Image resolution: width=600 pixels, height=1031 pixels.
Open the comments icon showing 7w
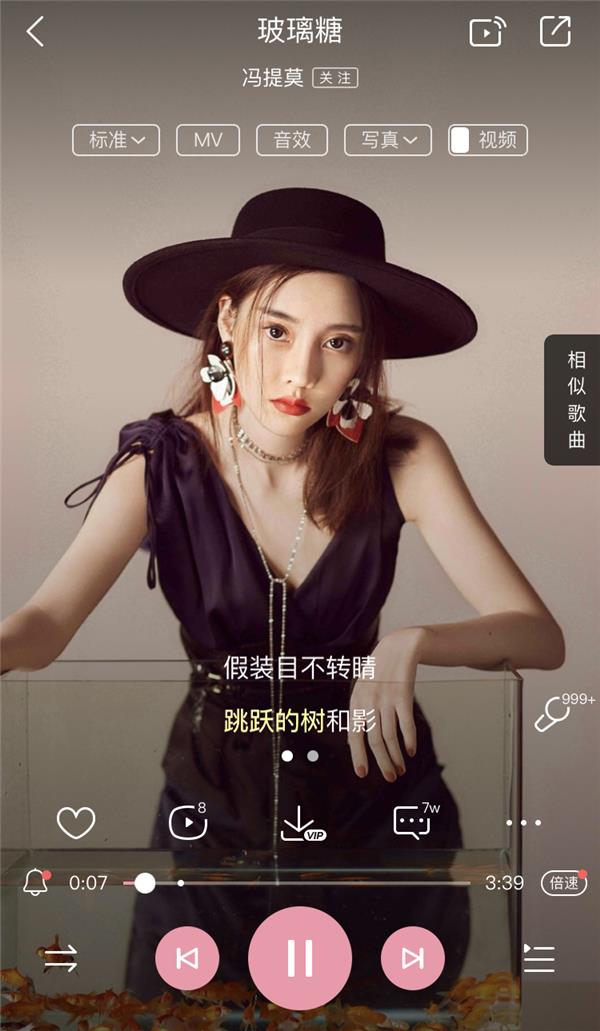[x=415, y=821]
